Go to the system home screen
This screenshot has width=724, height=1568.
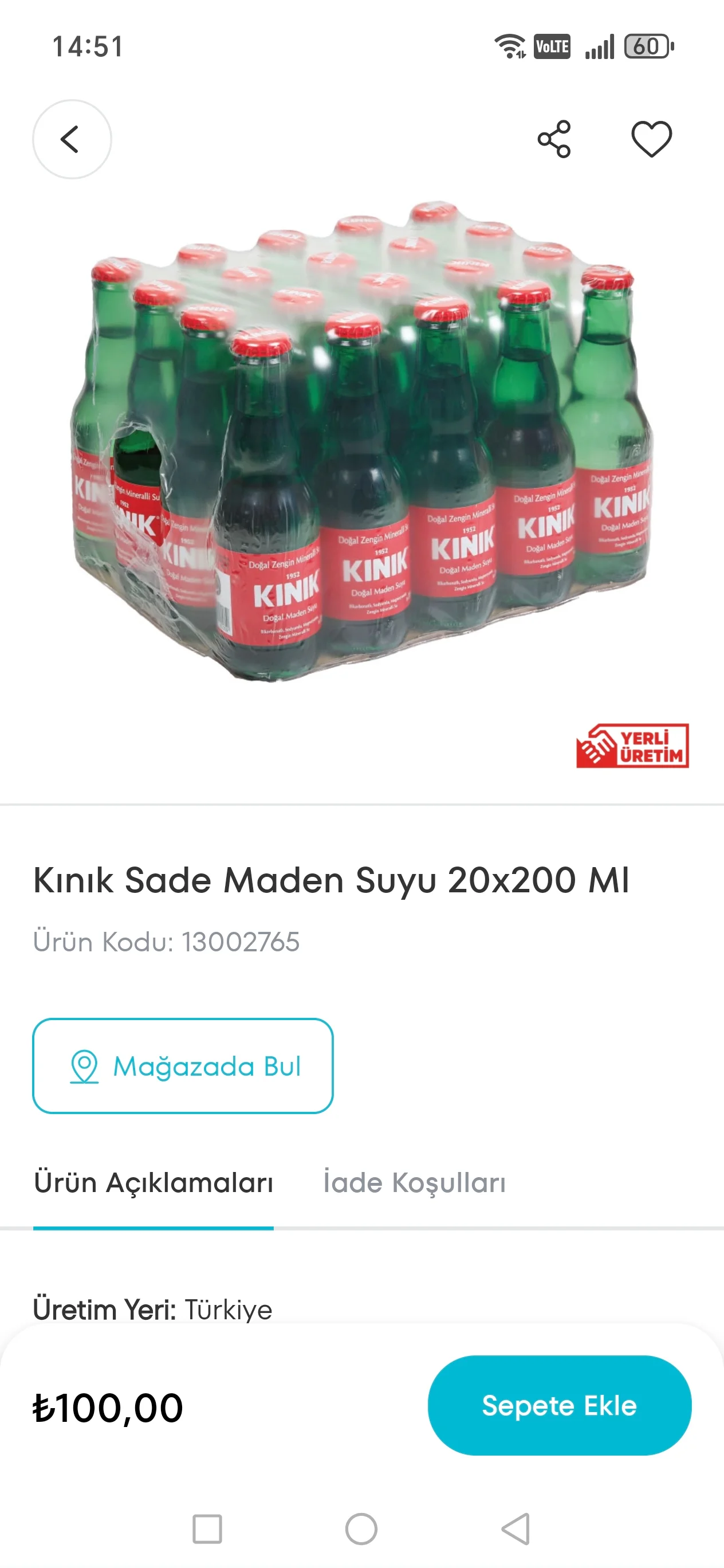tap(361, 1528)
